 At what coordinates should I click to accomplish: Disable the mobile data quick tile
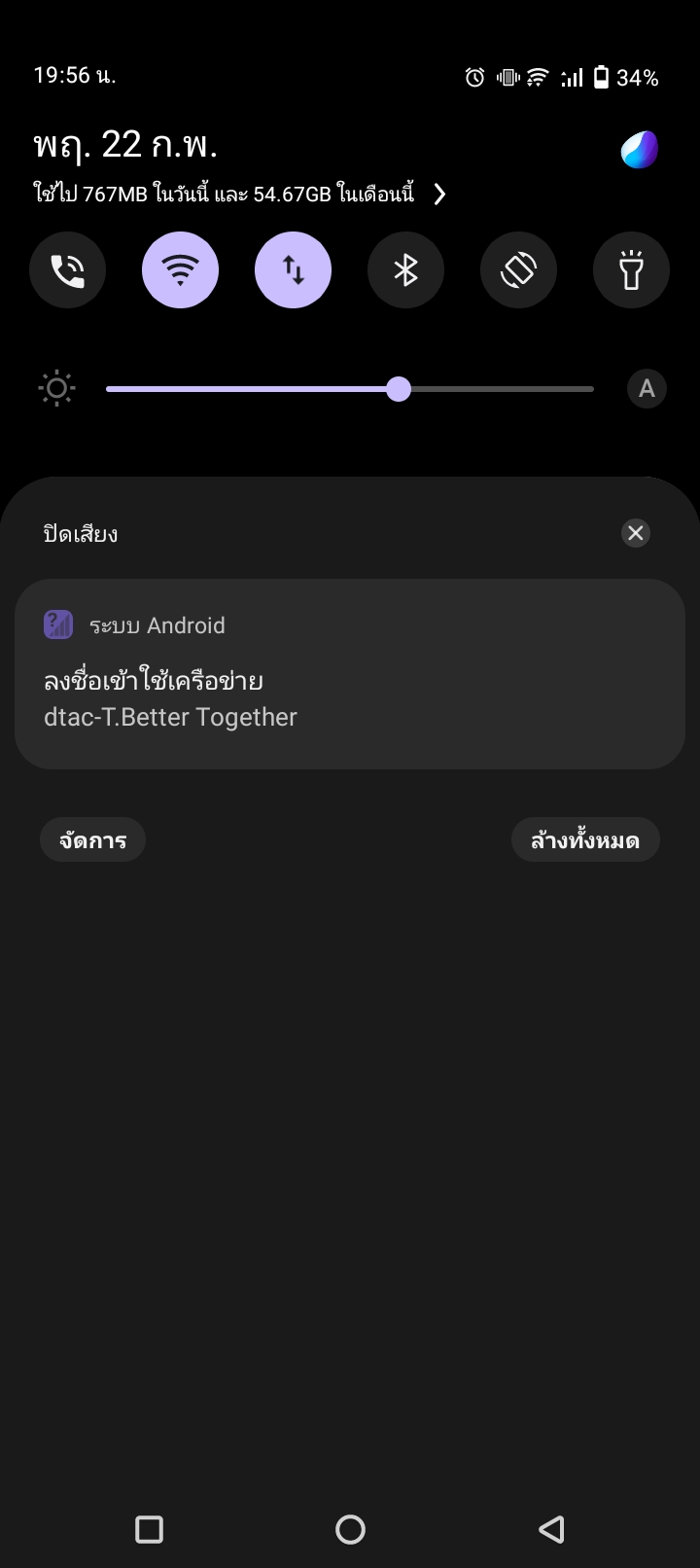tap(293, 269)
